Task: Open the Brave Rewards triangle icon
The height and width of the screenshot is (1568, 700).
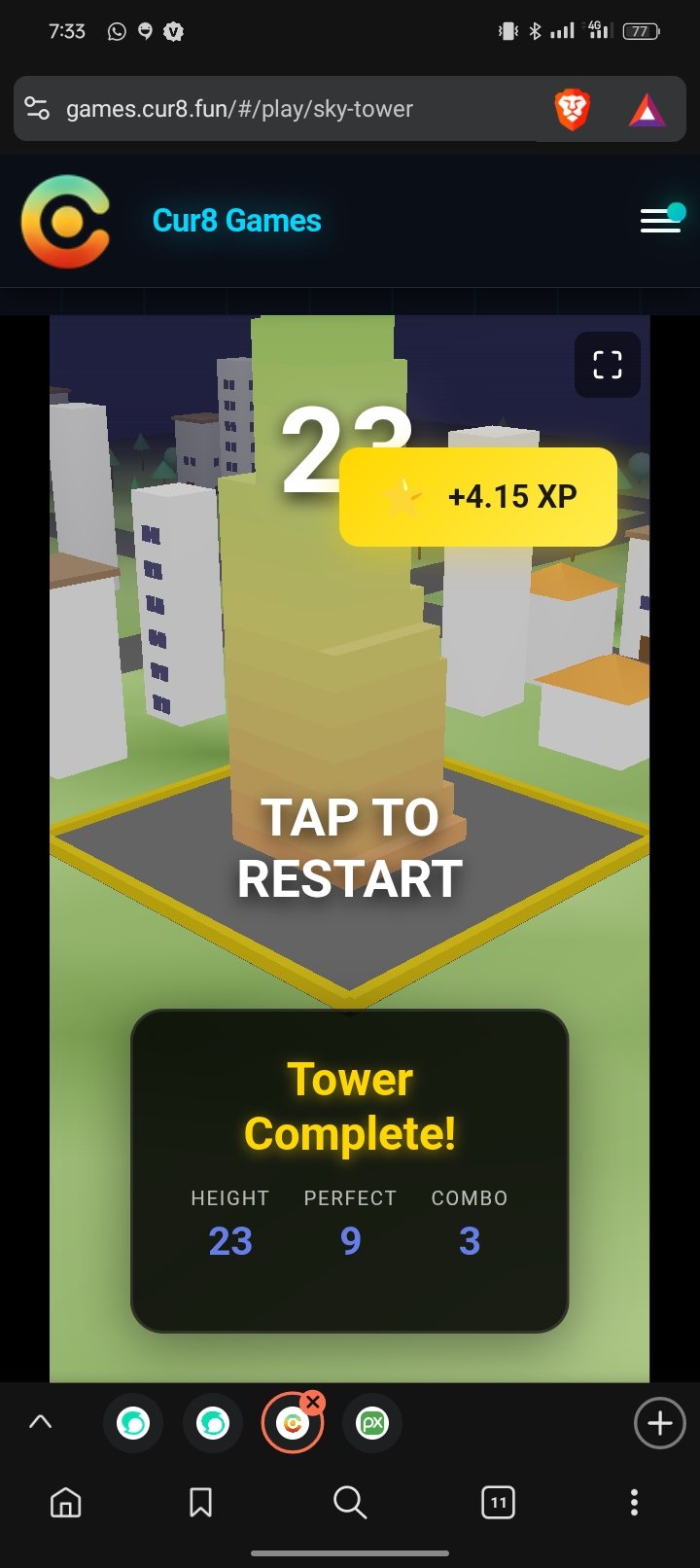Action: coord(647,111)
